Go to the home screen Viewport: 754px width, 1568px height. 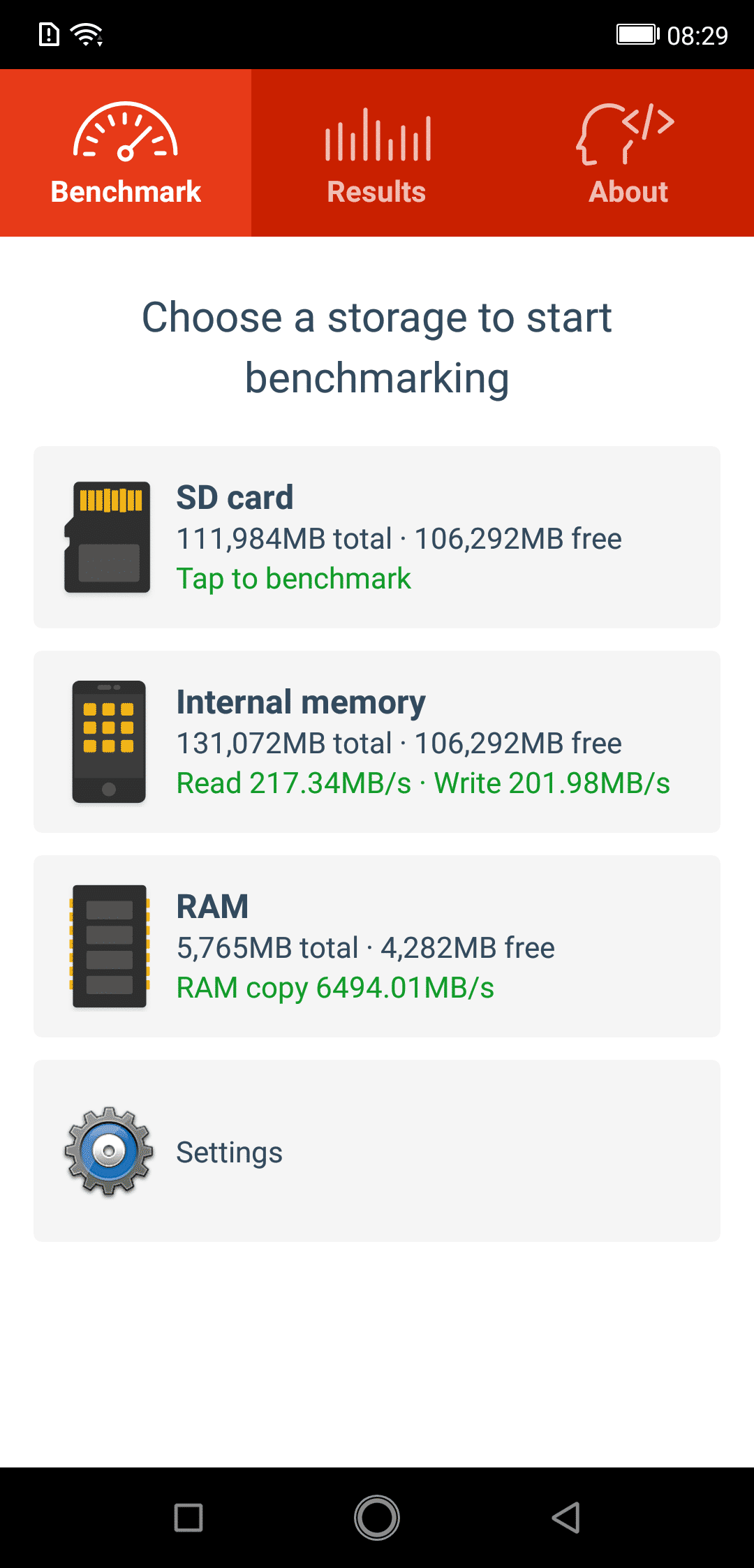pos(377,1518)
